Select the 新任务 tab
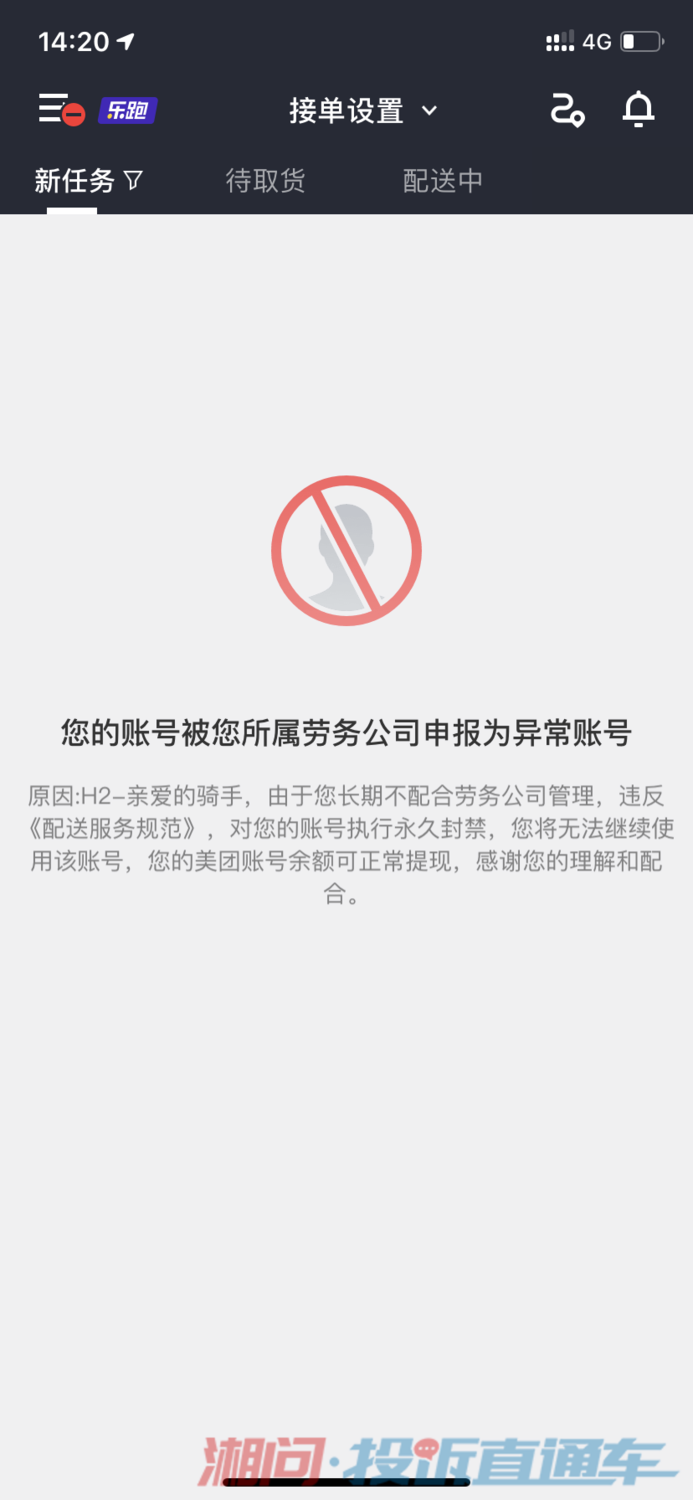 pyautogui.click(x=89, y=180)
